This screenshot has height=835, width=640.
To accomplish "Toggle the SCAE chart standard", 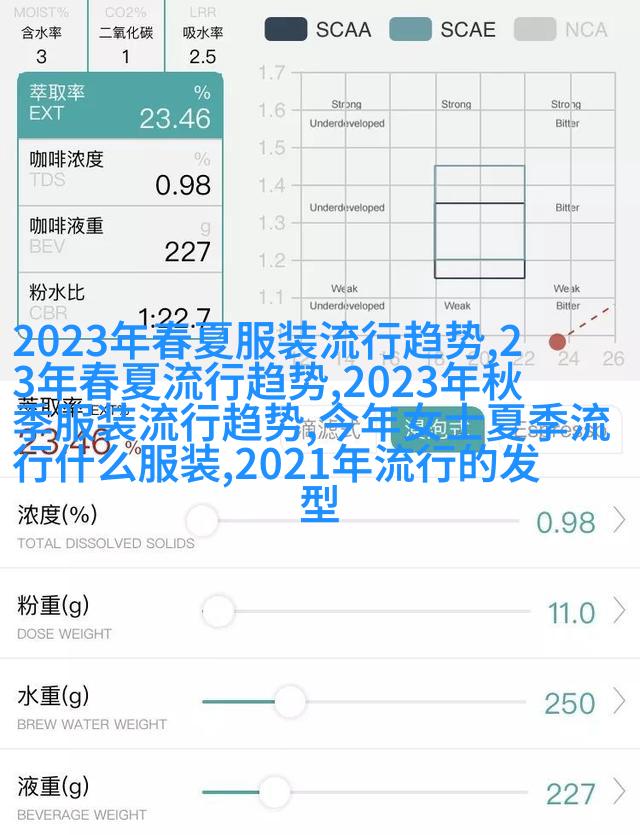I will 442,29.
